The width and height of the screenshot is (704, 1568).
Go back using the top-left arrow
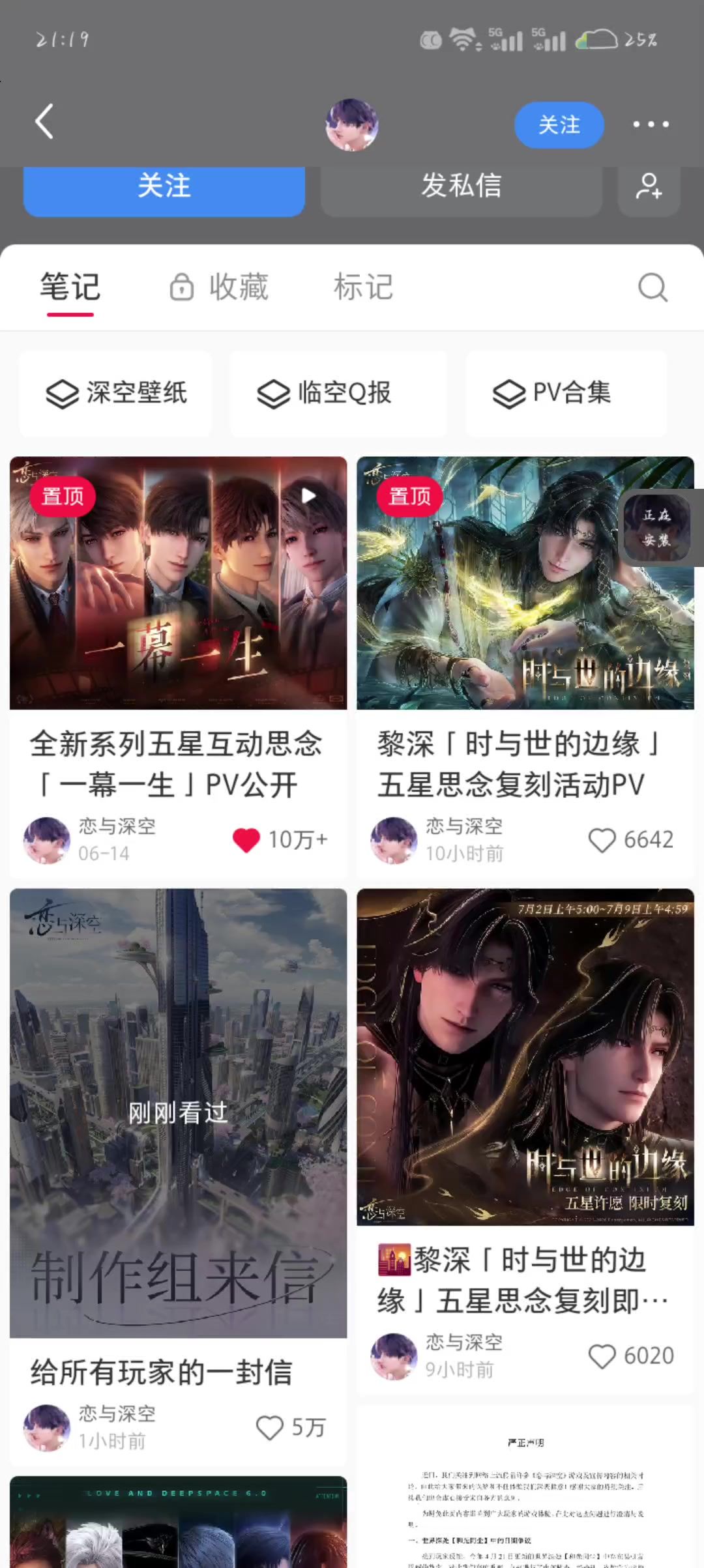pyautogui.click(x=44, y=122)
